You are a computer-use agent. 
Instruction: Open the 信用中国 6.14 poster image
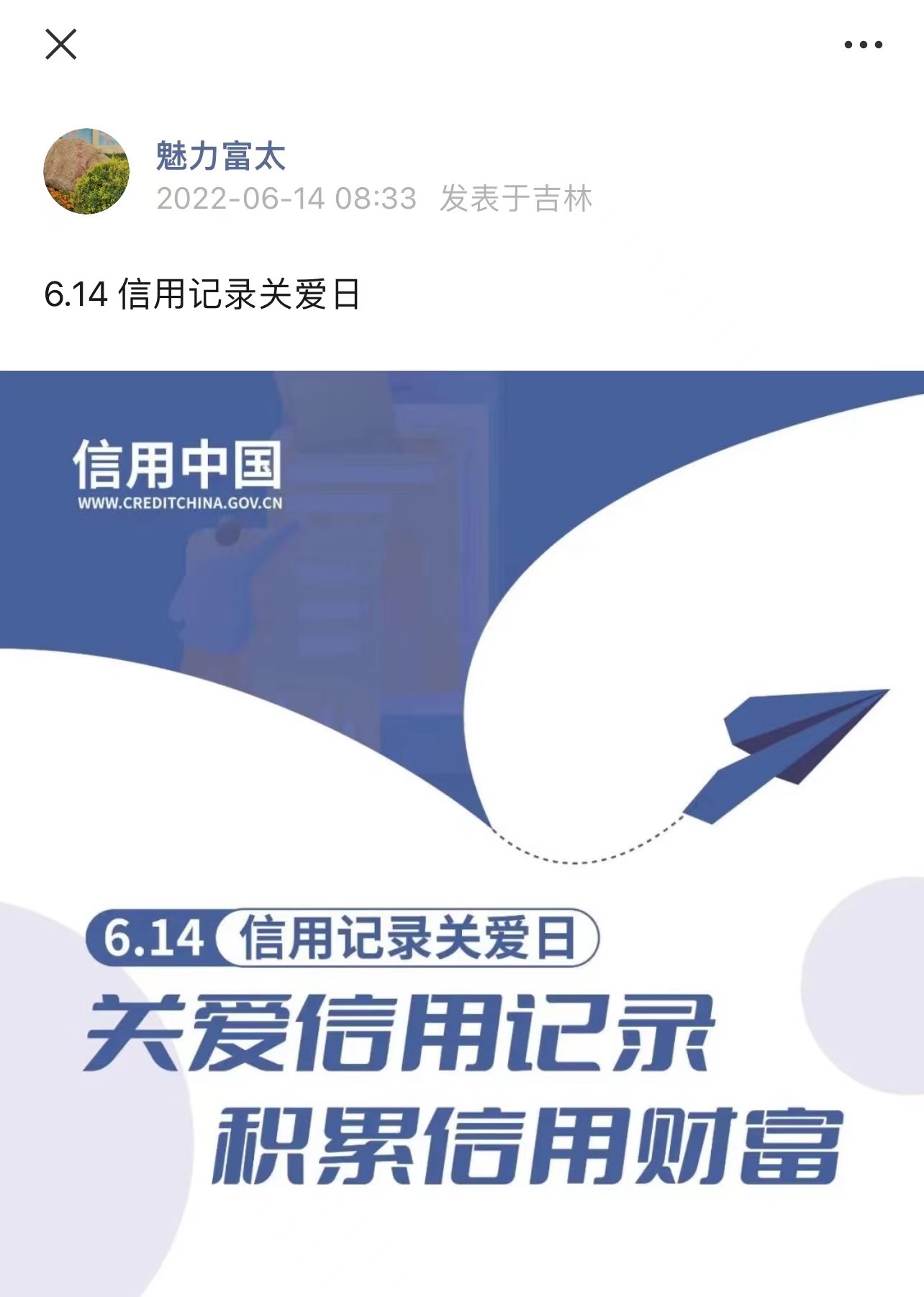(462, 828)
